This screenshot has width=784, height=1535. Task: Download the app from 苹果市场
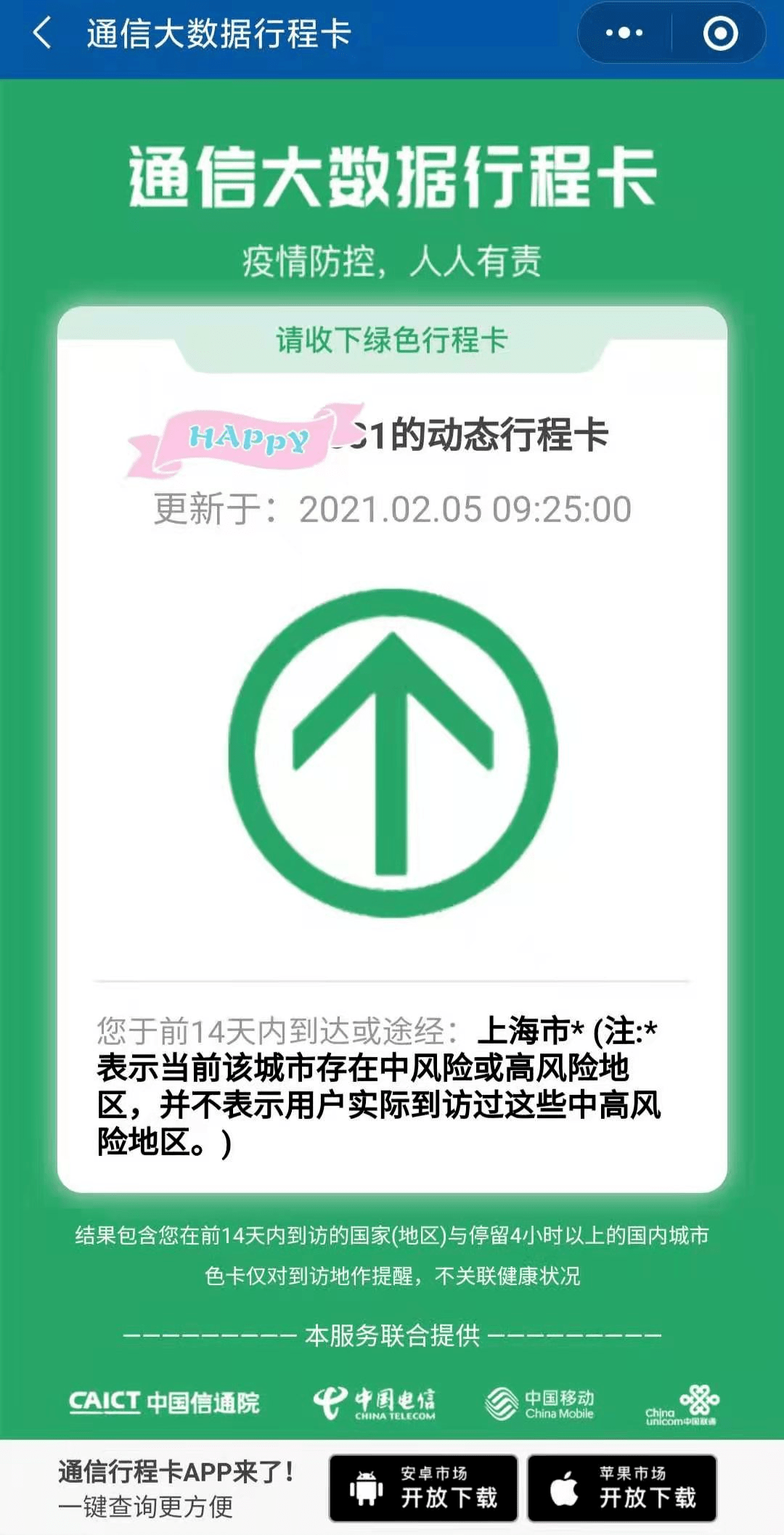622,1488
